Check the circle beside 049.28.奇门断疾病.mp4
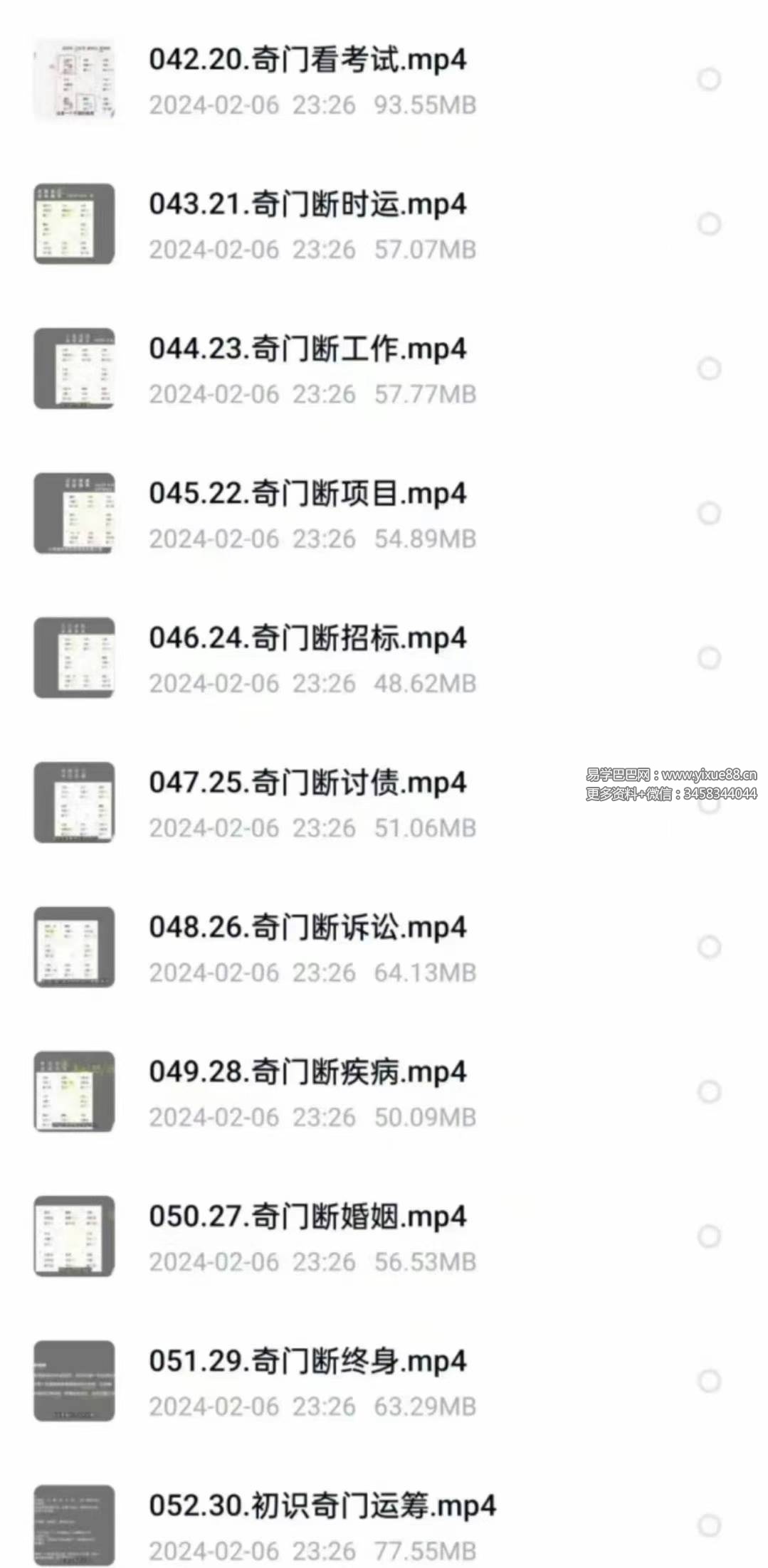Viewport: 768px width, 1568px height. click(709, 1091)
